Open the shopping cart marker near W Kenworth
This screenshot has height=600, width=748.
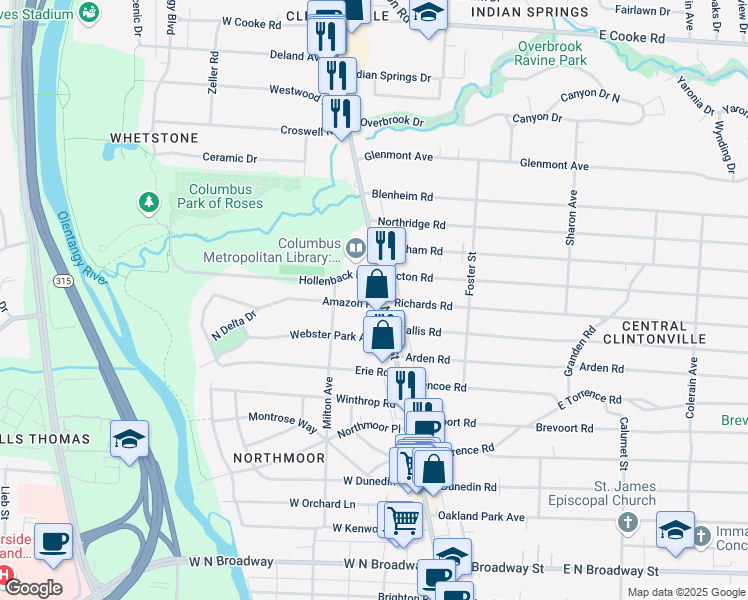[402, 519]
